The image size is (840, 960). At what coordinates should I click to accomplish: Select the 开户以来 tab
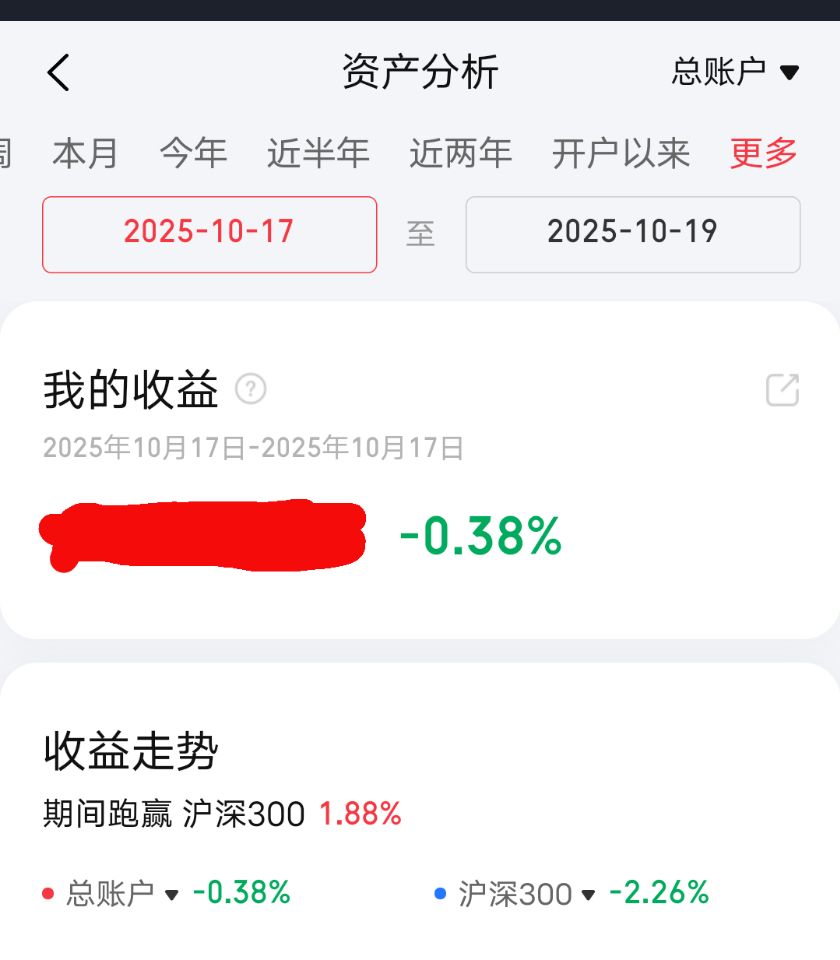[621, 153]
